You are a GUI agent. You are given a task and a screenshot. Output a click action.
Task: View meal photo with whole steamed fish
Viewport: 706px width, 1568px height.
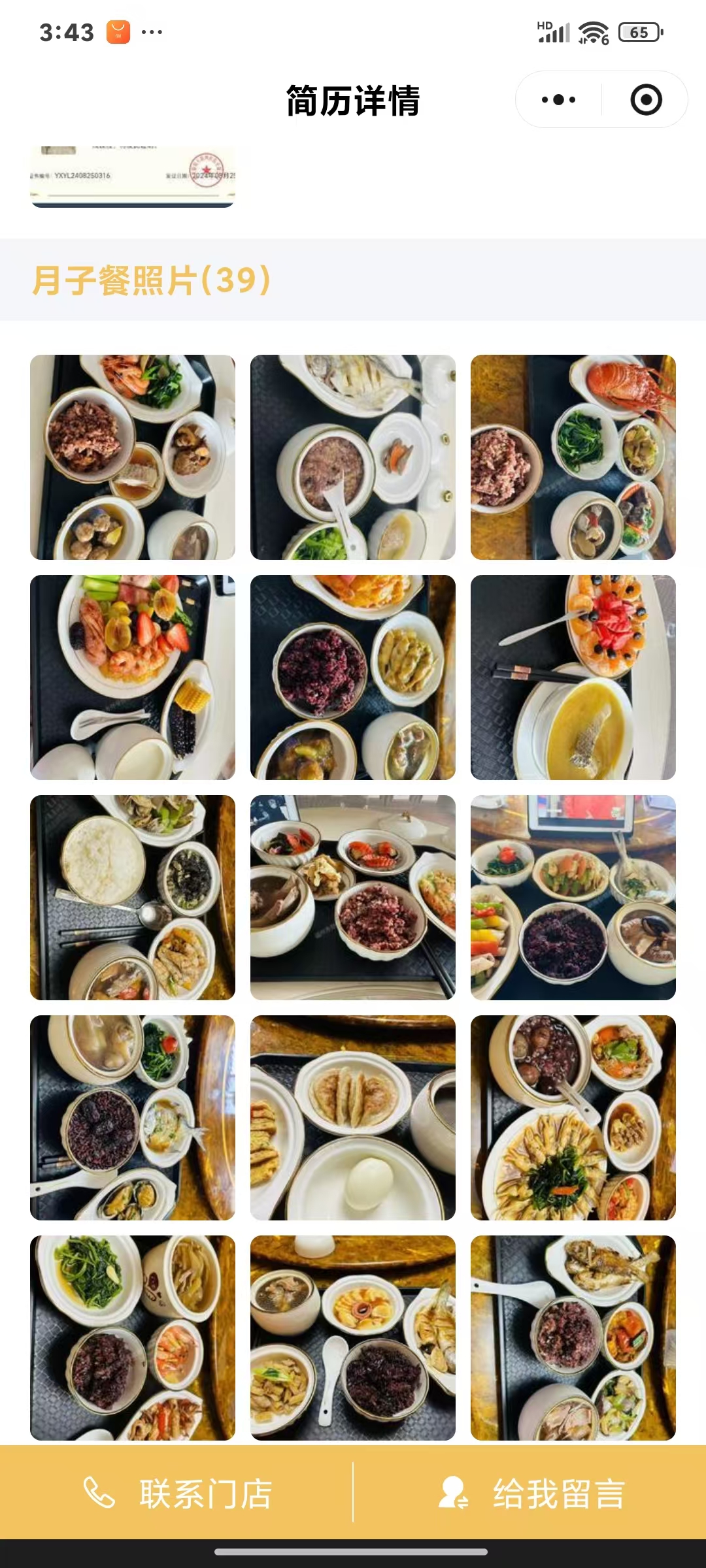point(353,457)
